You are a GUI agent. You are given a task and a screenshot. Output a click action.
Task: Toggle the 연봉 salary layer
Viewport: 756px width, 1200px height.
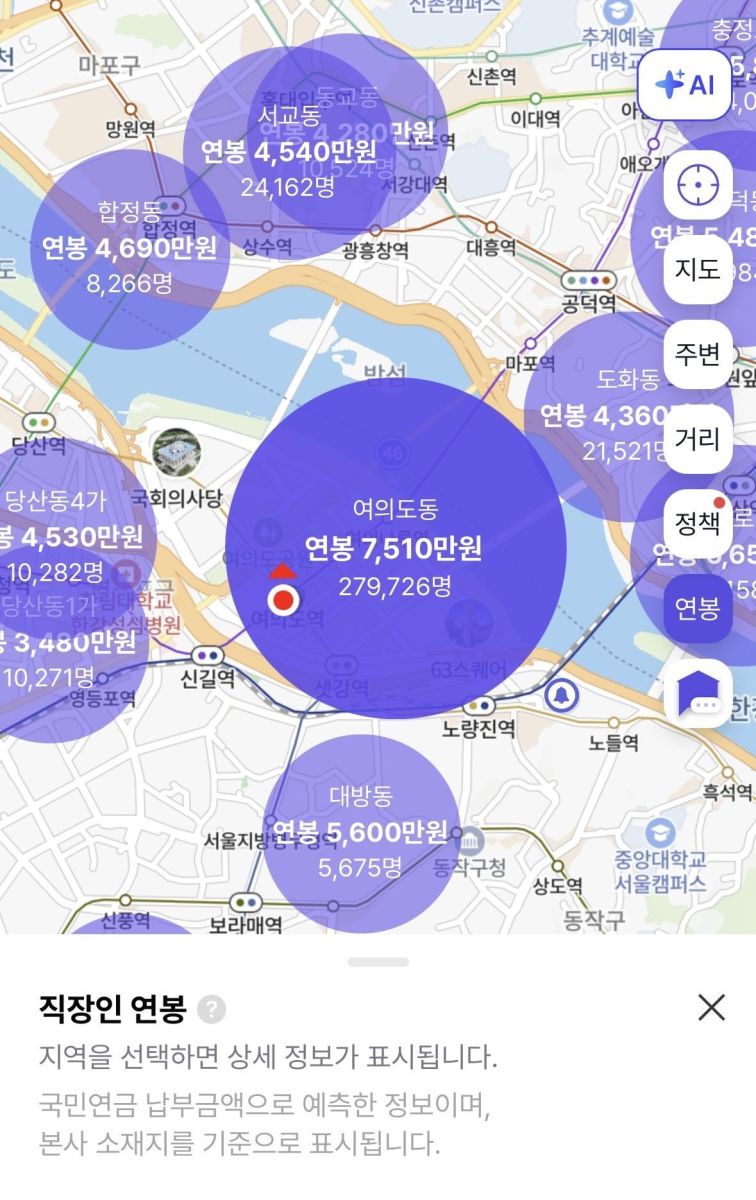click(x=697, y=607)
